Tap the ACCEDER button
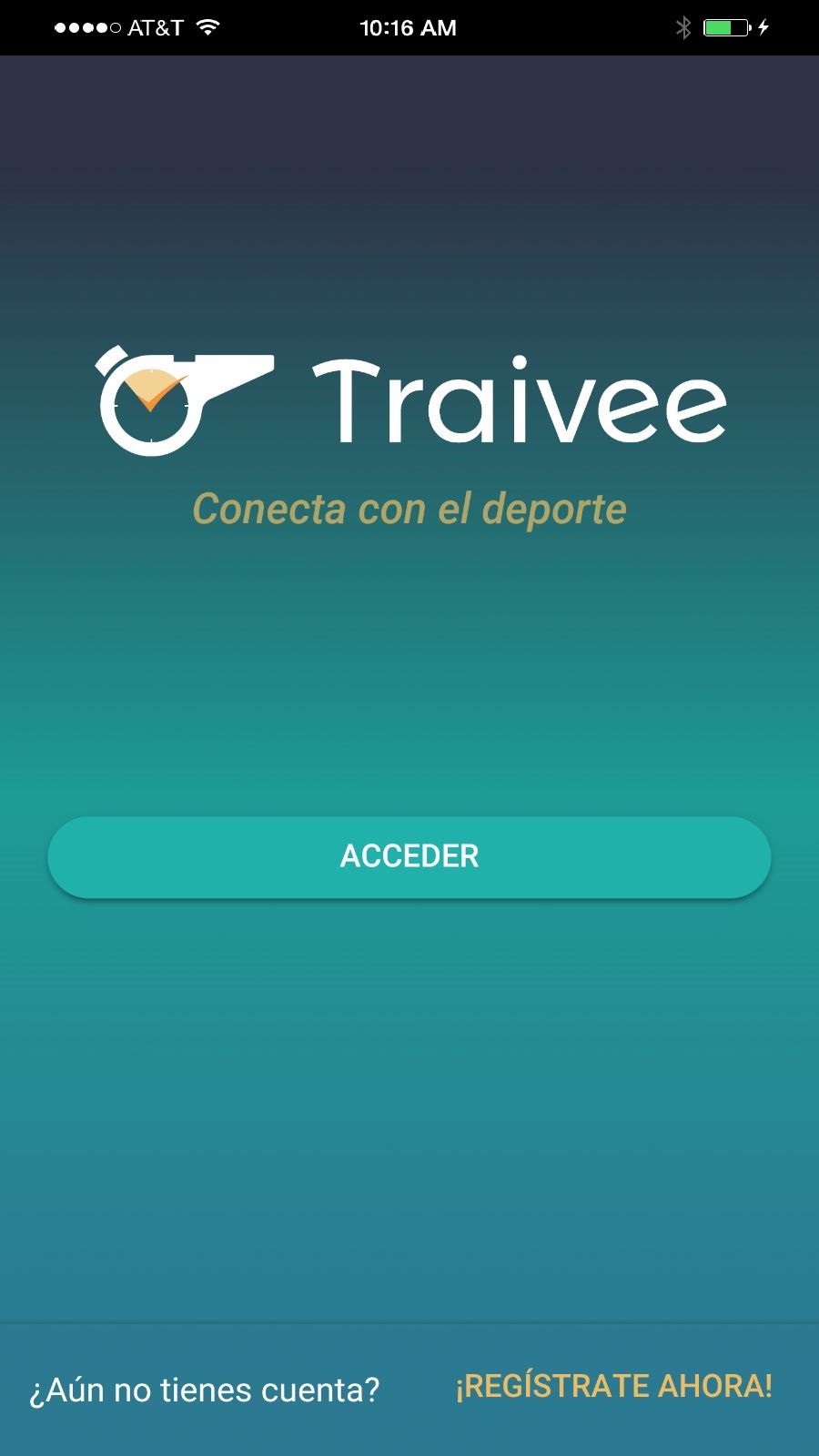The height and width of the screenshot is (1456, 819). [x=409, y=856]
